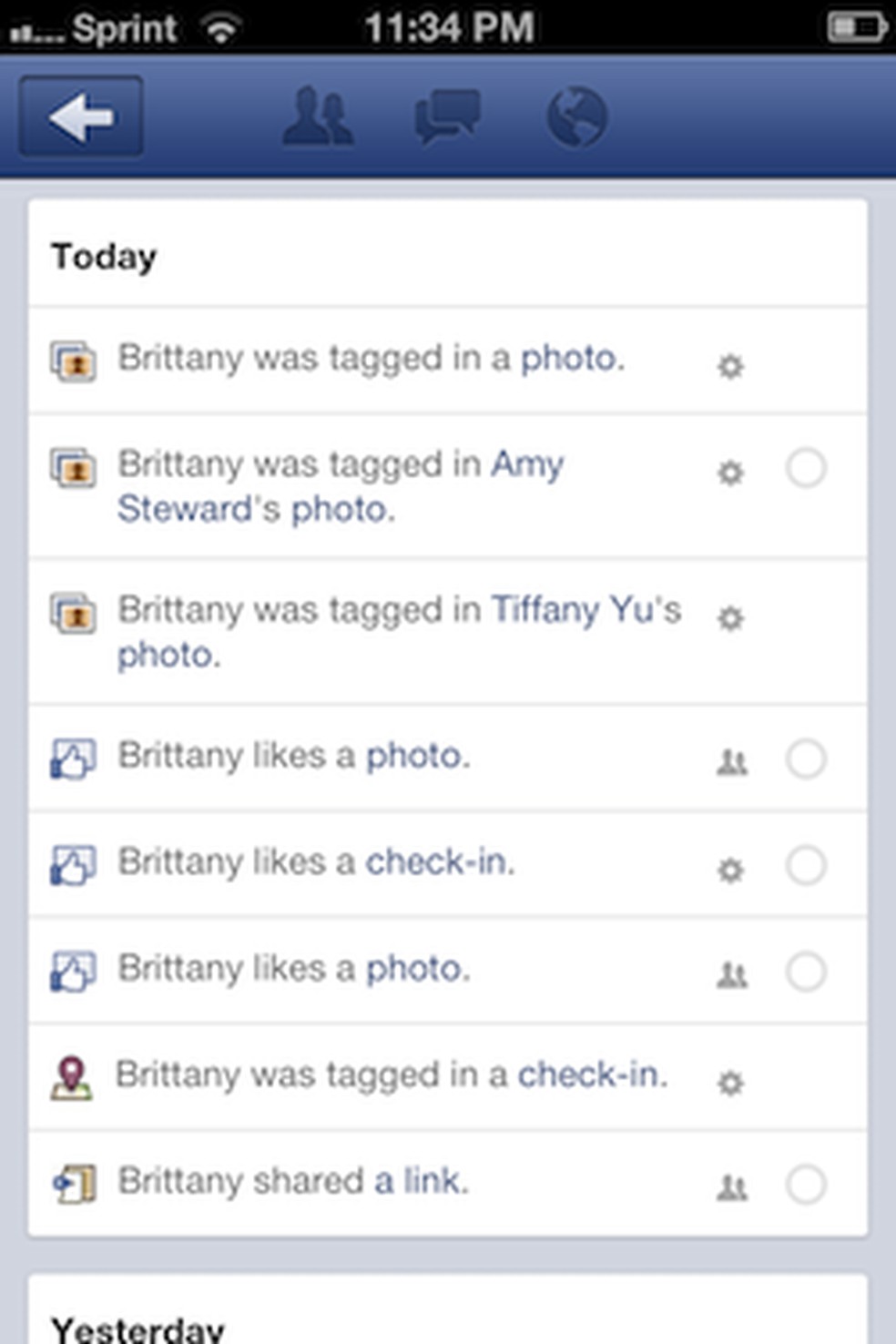Open the photo link in first activity
Viewport: 896px width, 1344px height.
coord(571,359)
